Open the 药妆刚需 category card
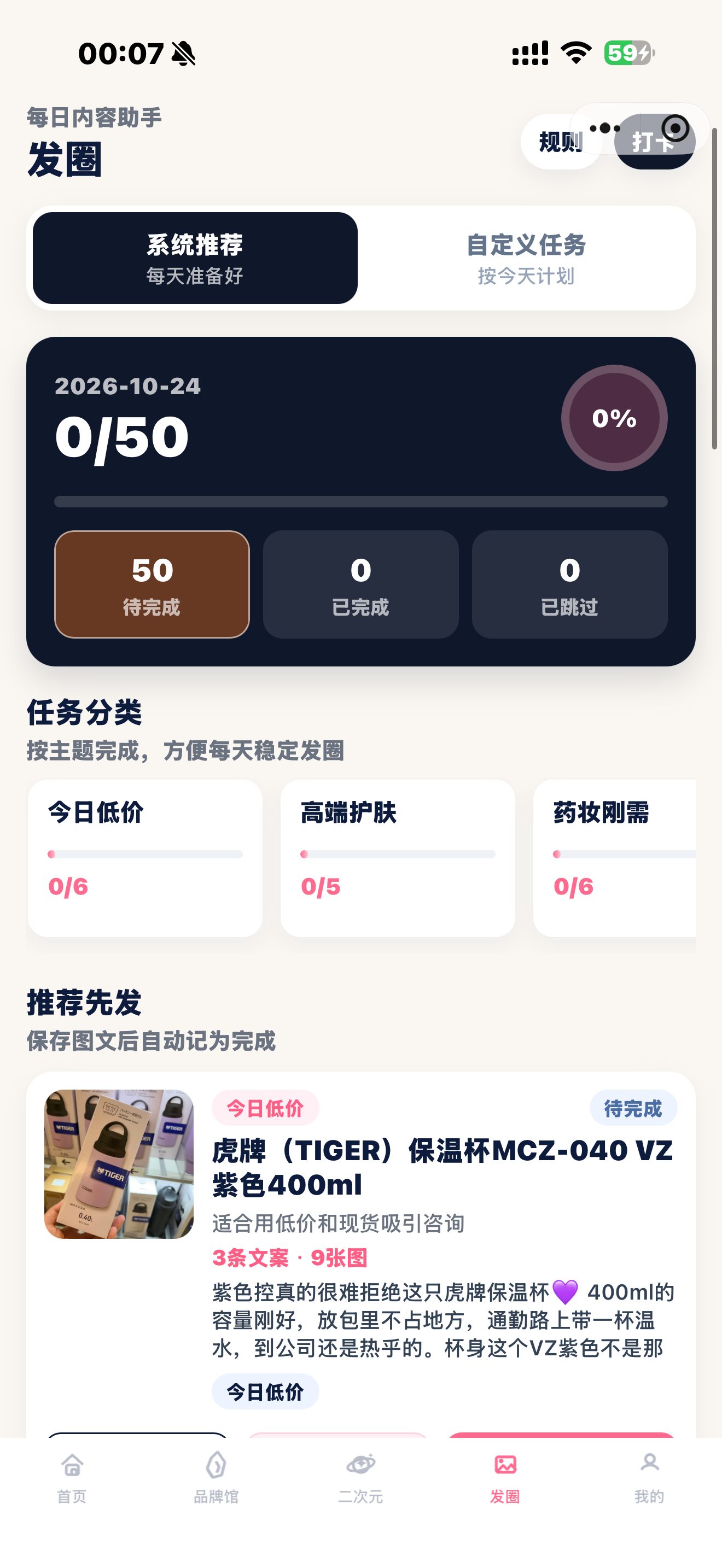Viewport: 722px width, 1568px height. click(615, 858)
